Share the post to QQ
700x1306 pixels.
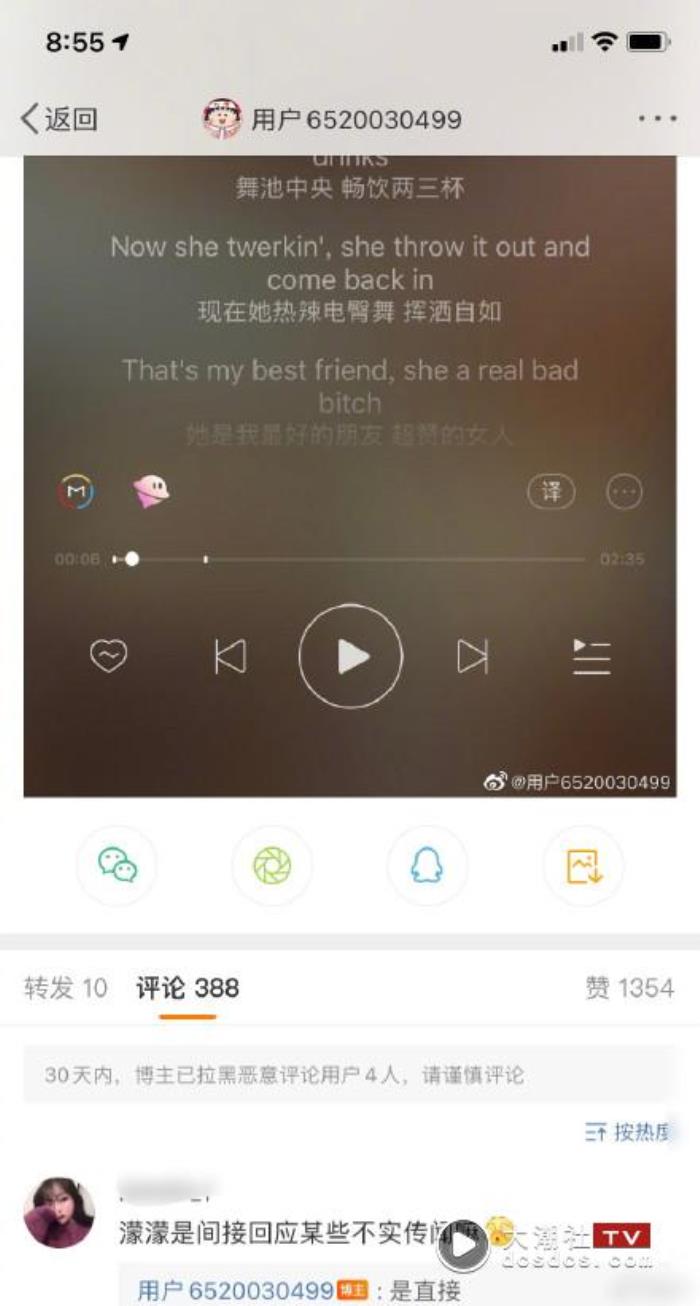coord(427,865)
